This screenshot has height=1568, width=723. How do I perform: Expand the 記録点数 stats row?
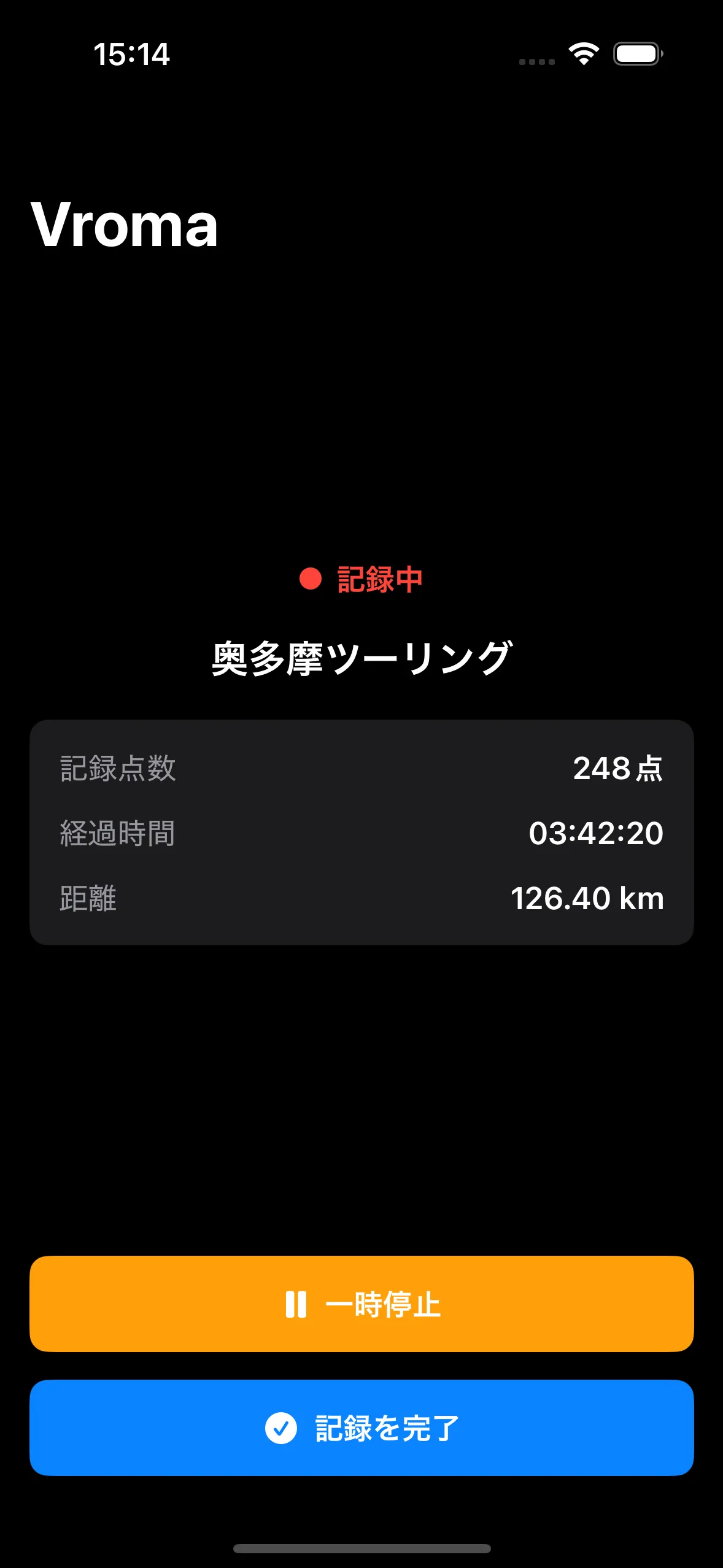(361, 769)
